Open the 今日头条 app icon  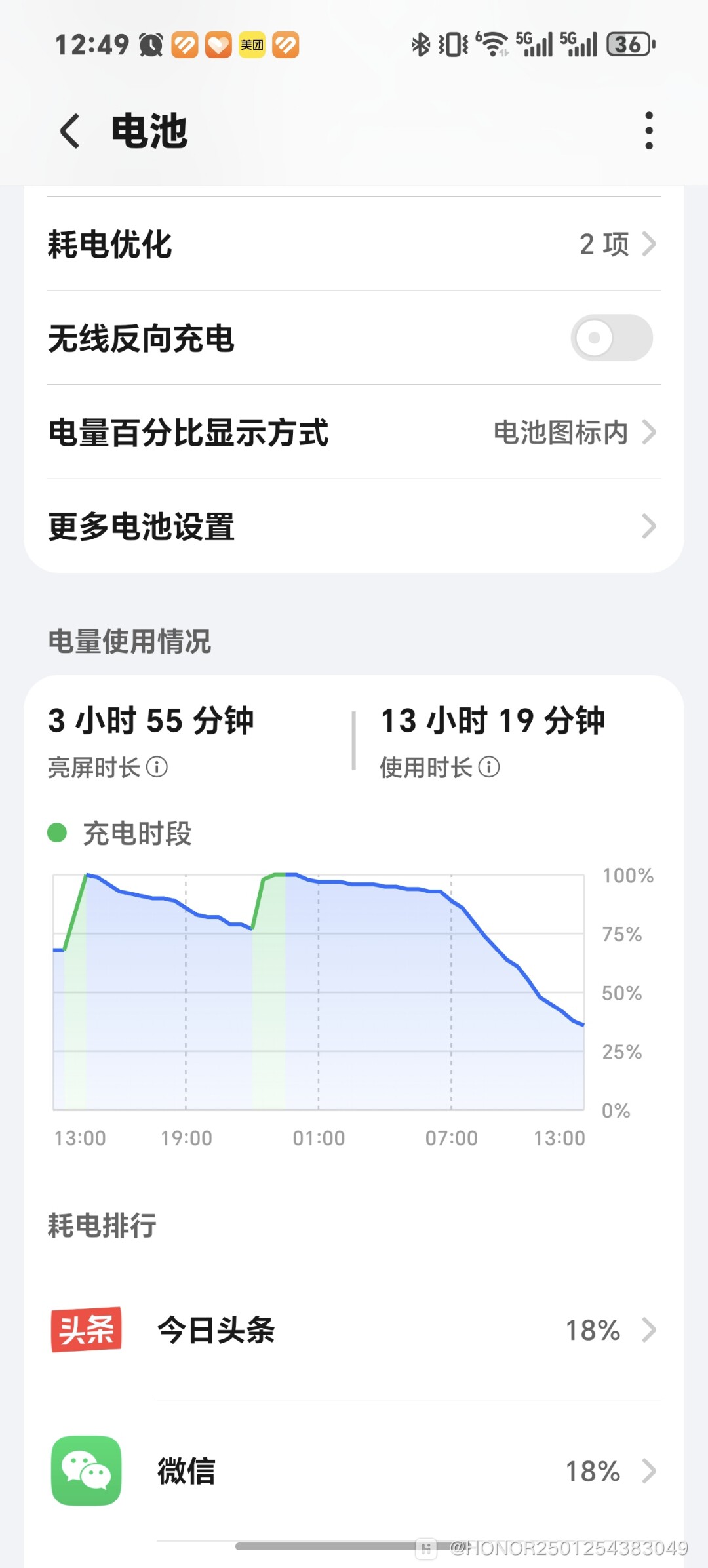(x=86, y=1329)
